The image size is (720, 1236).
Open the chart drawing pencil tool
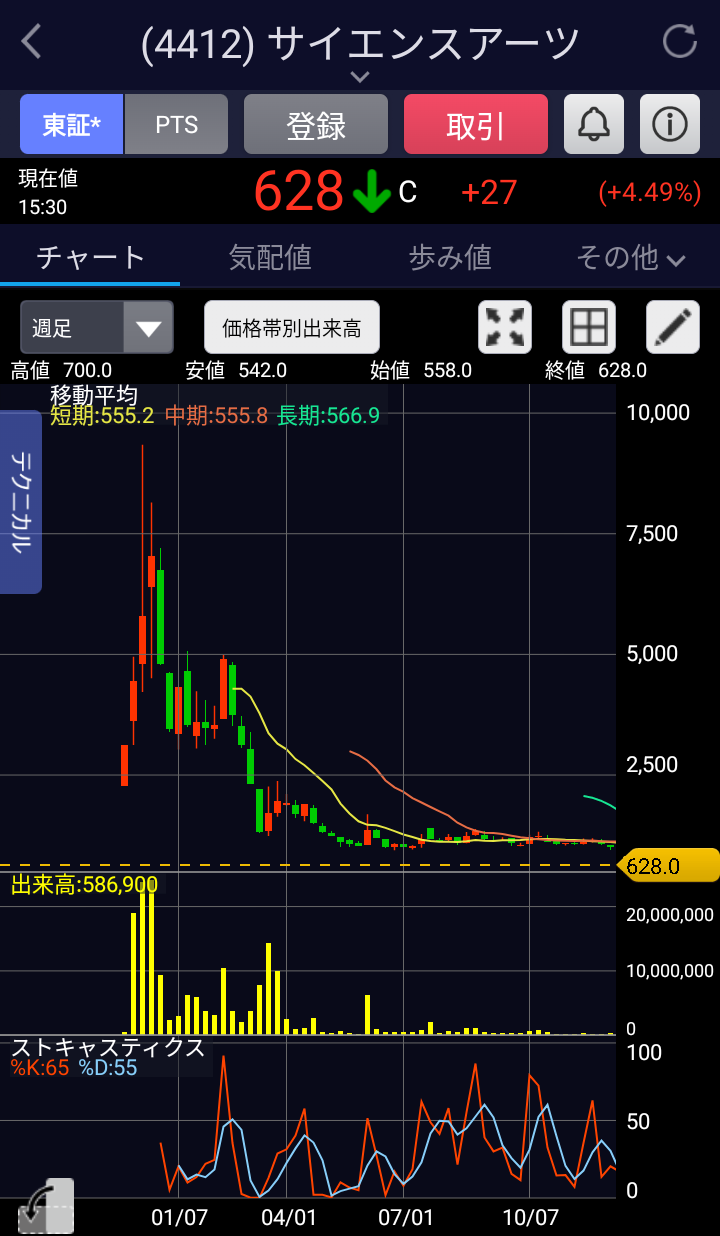coord(673,328)
